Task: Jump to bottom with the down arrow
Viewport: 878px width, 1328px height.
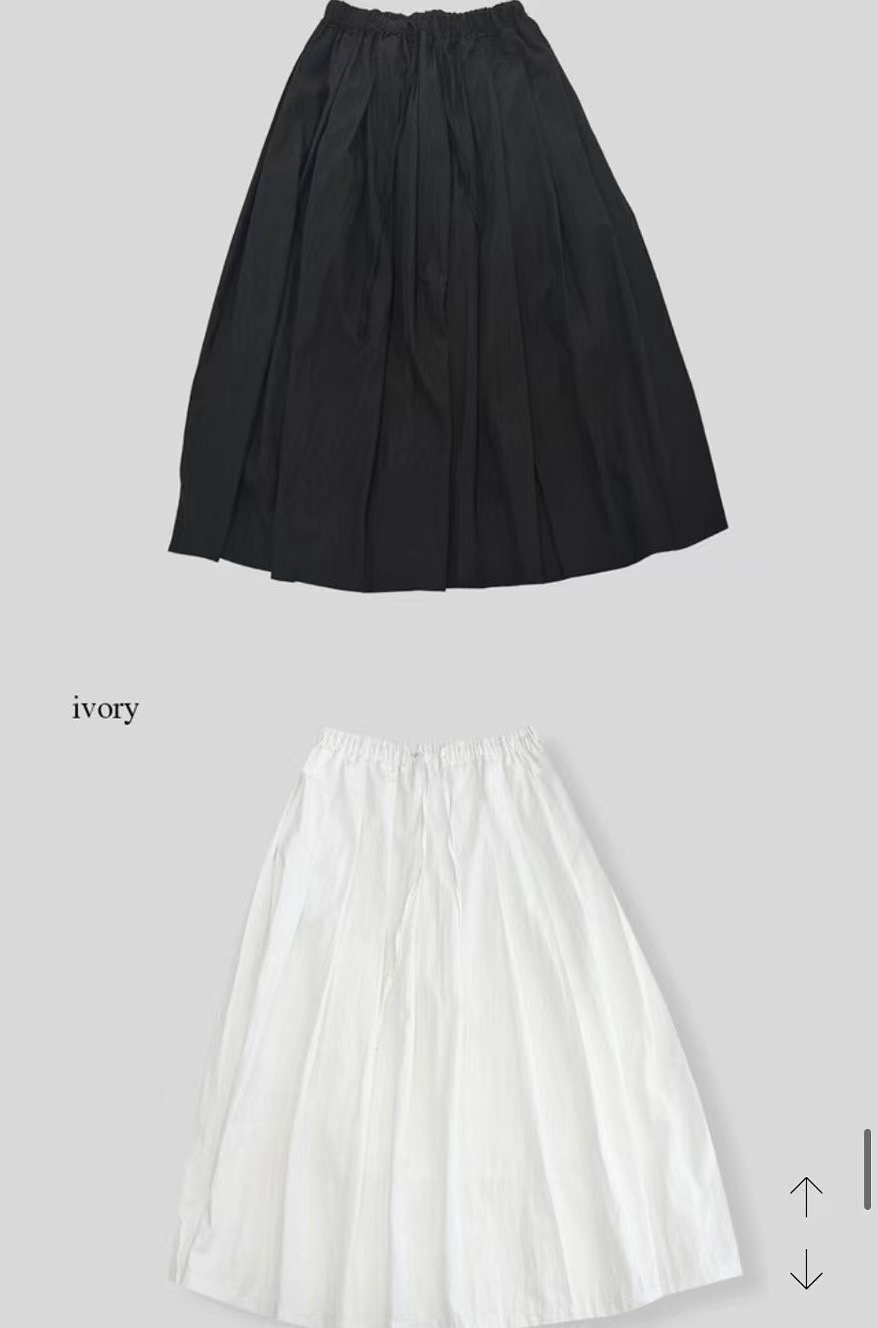Action: [806, 1269]
